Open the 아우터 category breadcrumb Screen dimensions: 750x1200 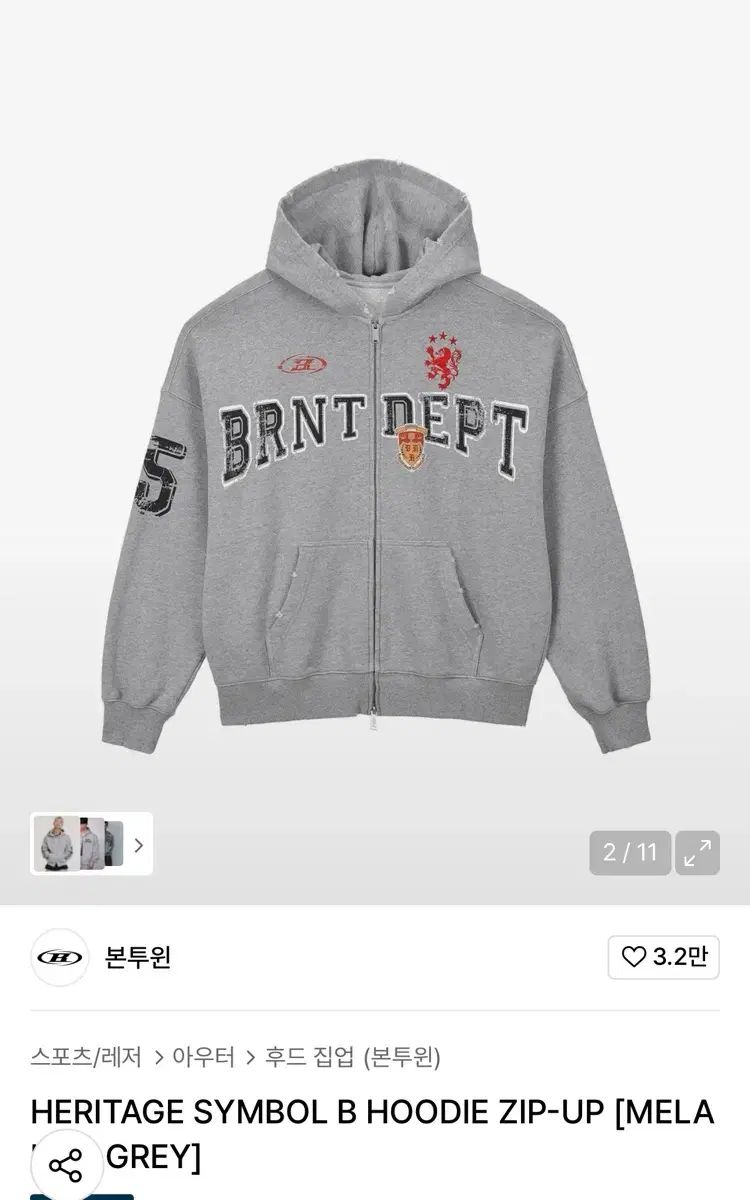[203, 1056]
